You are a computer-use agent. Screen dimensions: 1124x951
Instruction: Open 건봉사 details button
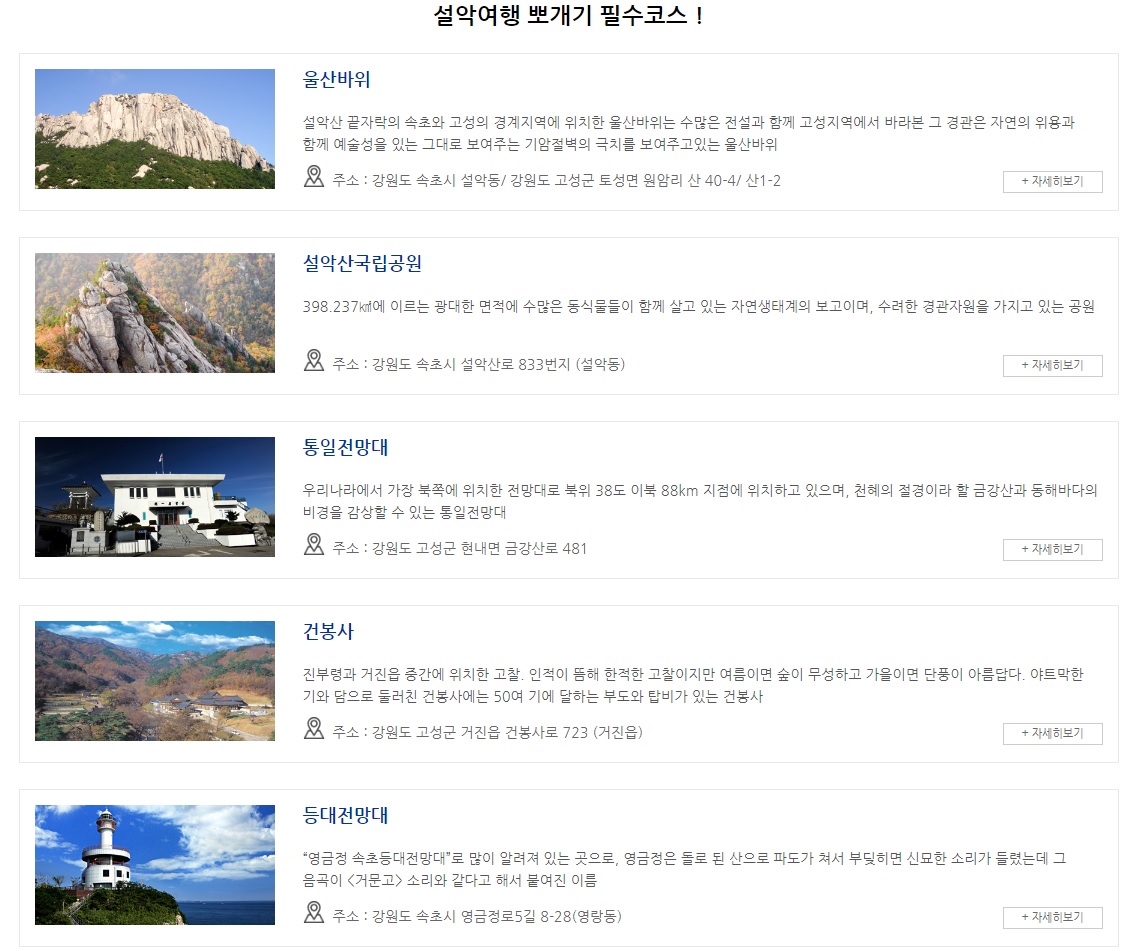pyautogui.click(x=1052, y=734)
